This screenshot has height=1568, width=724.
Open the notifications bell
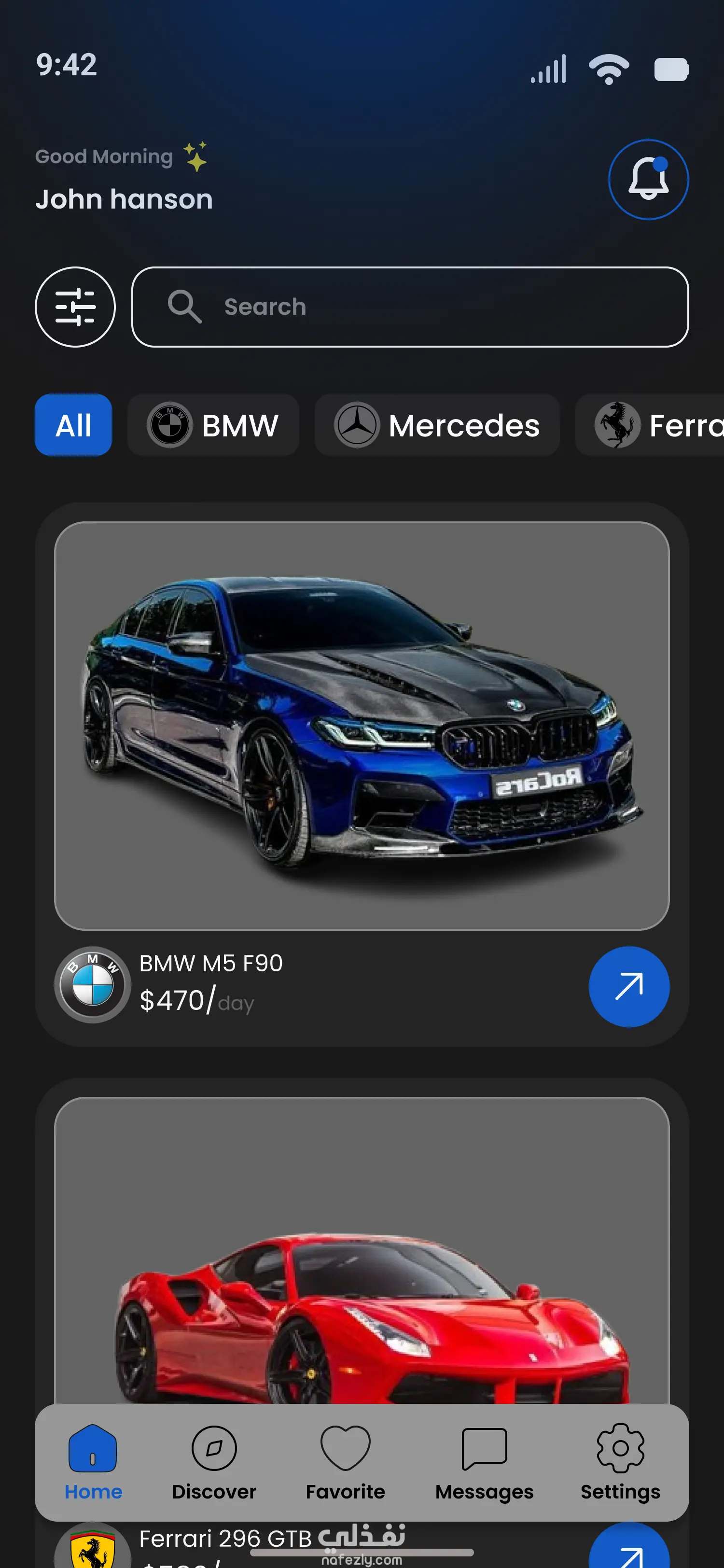(x=648, y=180)
